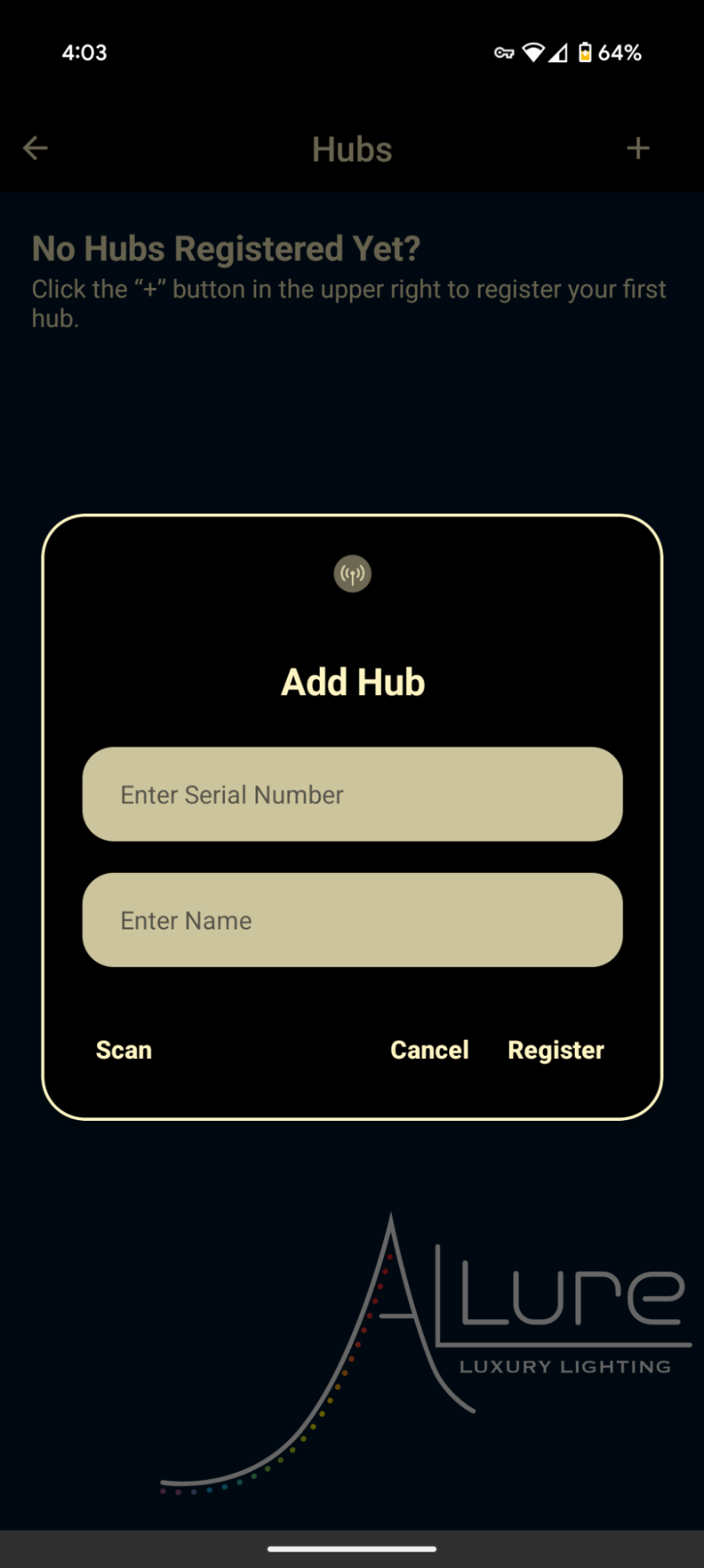Click the clock showing 4:03
This screenshot has width=704, height=1568.
(x=84, y=52)
